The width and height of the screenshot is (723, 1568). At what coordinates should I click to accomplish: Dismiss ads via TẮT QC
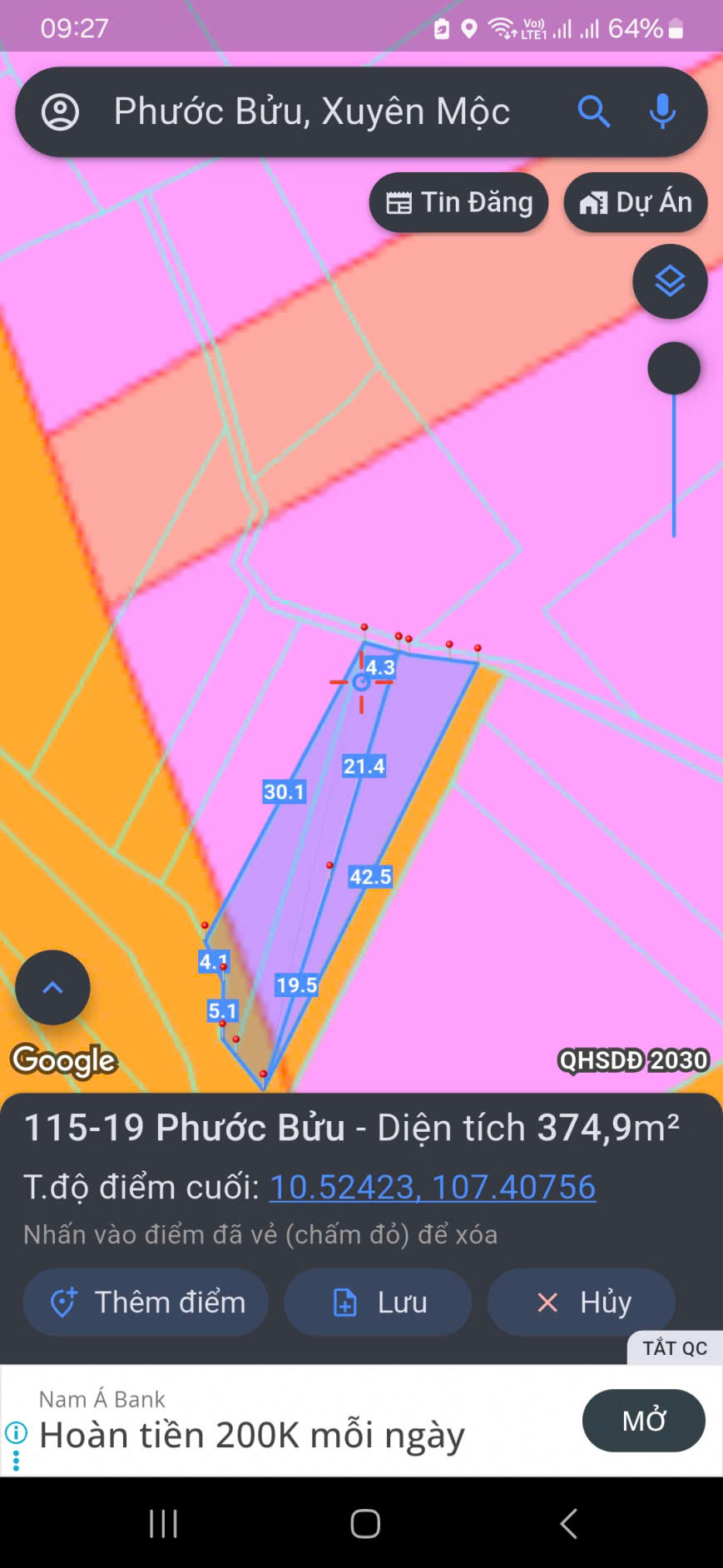[674, 1348]
